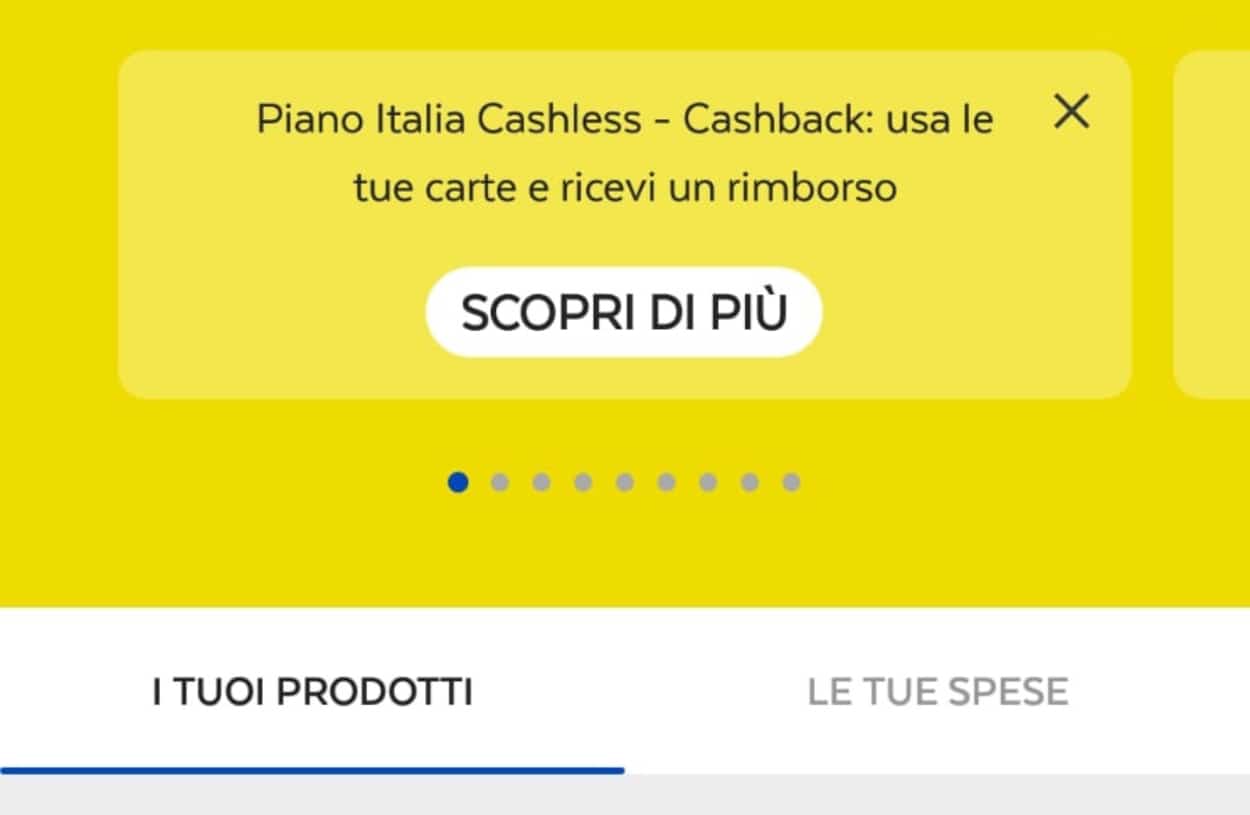This screenshot has width=1250, height=815.
Task: Open the Piano Italia Cashless card
Action: tap(624, 153)
